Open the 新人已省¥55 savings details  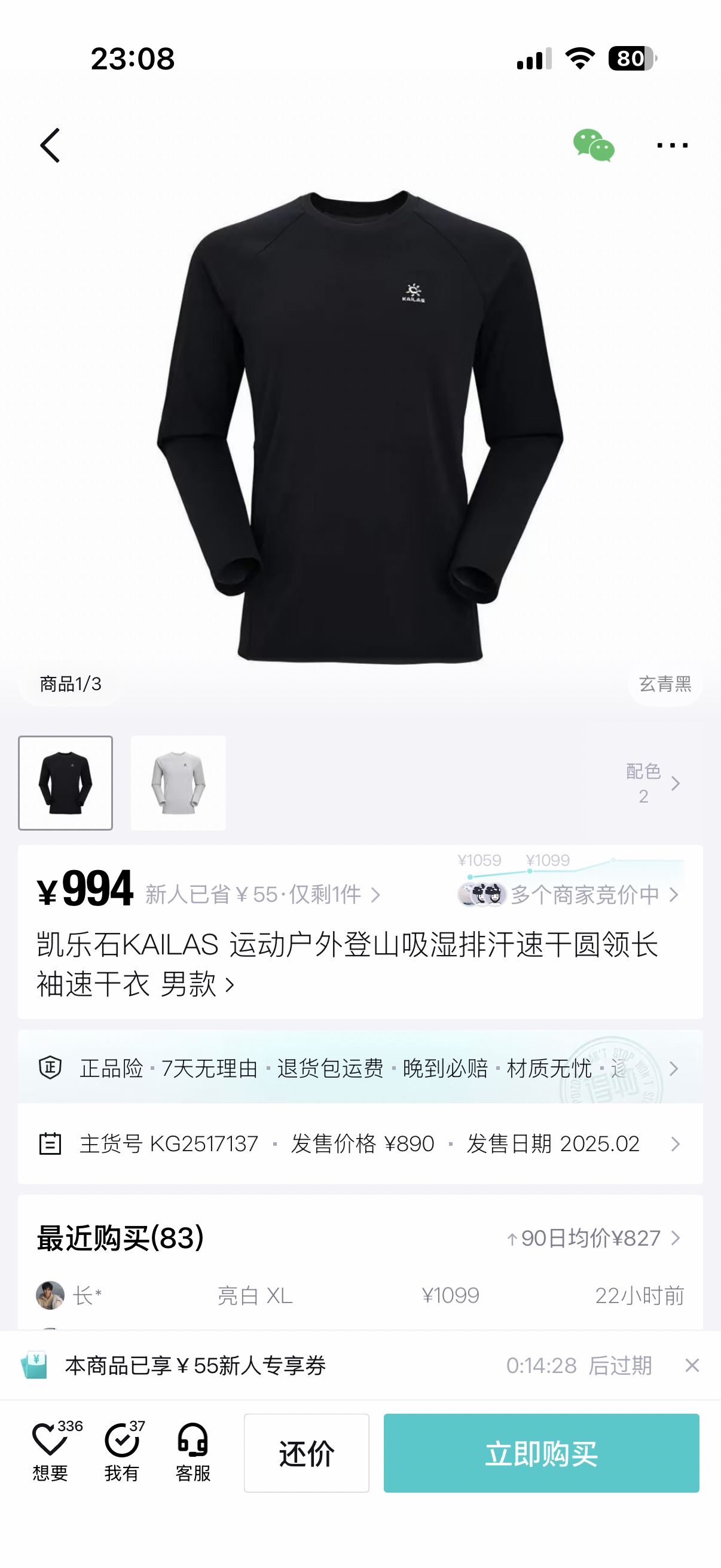tap(263, 894)
